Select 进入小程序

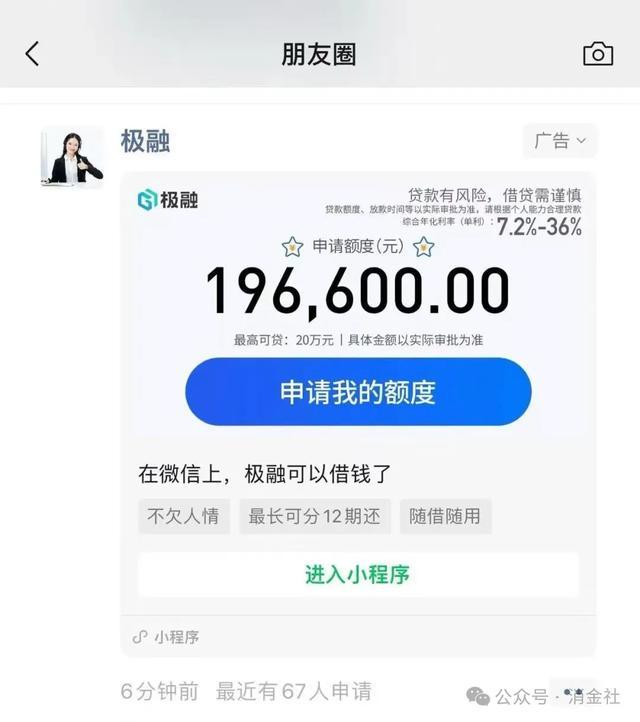tap(358, 574)
